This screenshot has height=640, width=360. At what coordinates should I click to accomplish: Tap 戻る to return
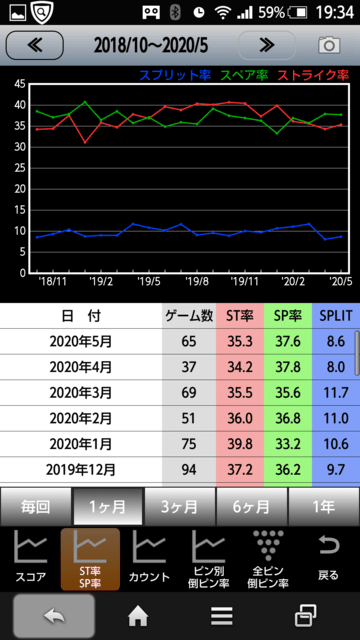[x=329, y=558]
